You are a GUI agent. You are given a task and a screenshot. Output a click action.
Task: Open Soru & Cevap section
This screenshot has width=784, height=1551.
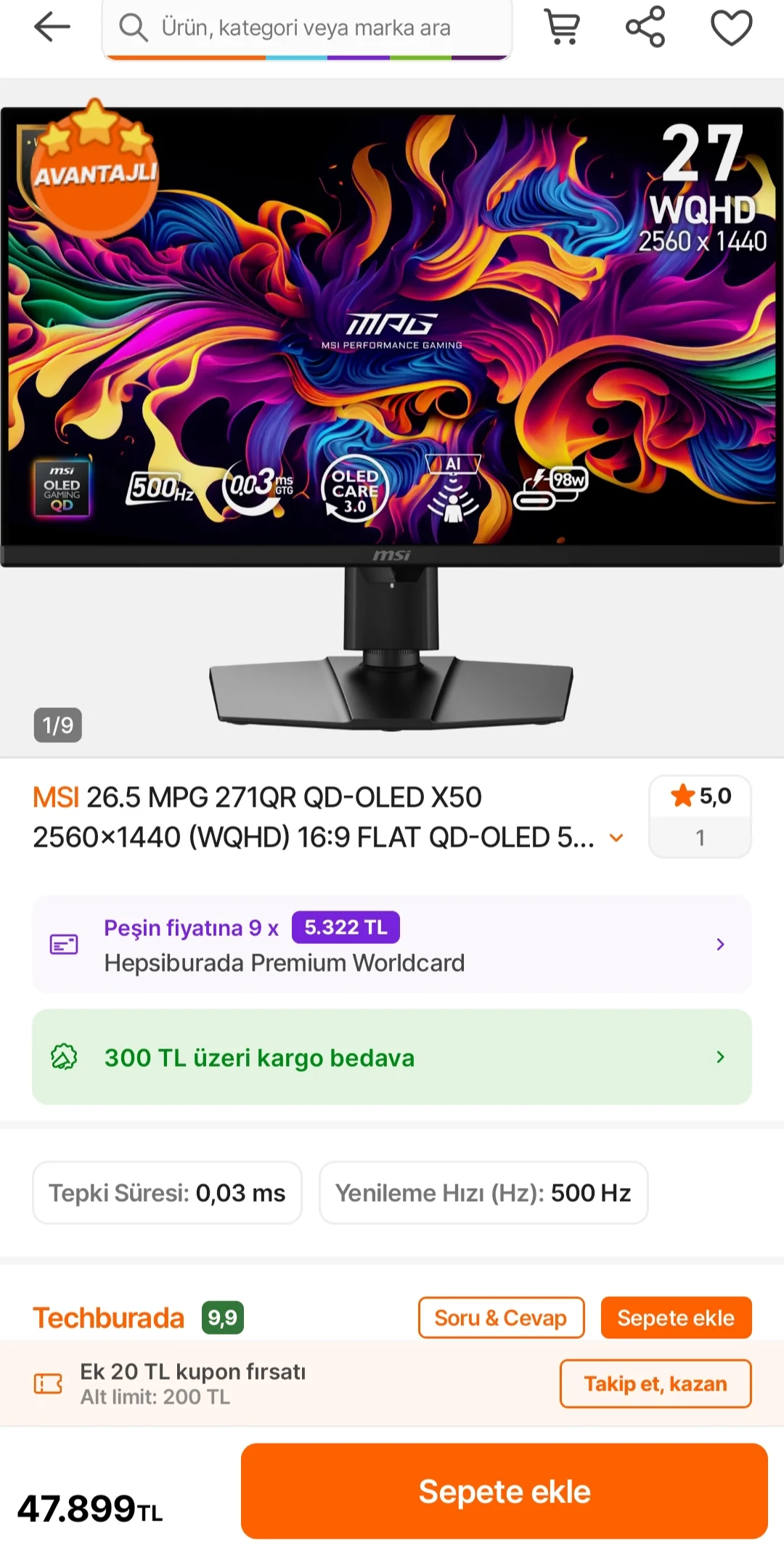501,1318
